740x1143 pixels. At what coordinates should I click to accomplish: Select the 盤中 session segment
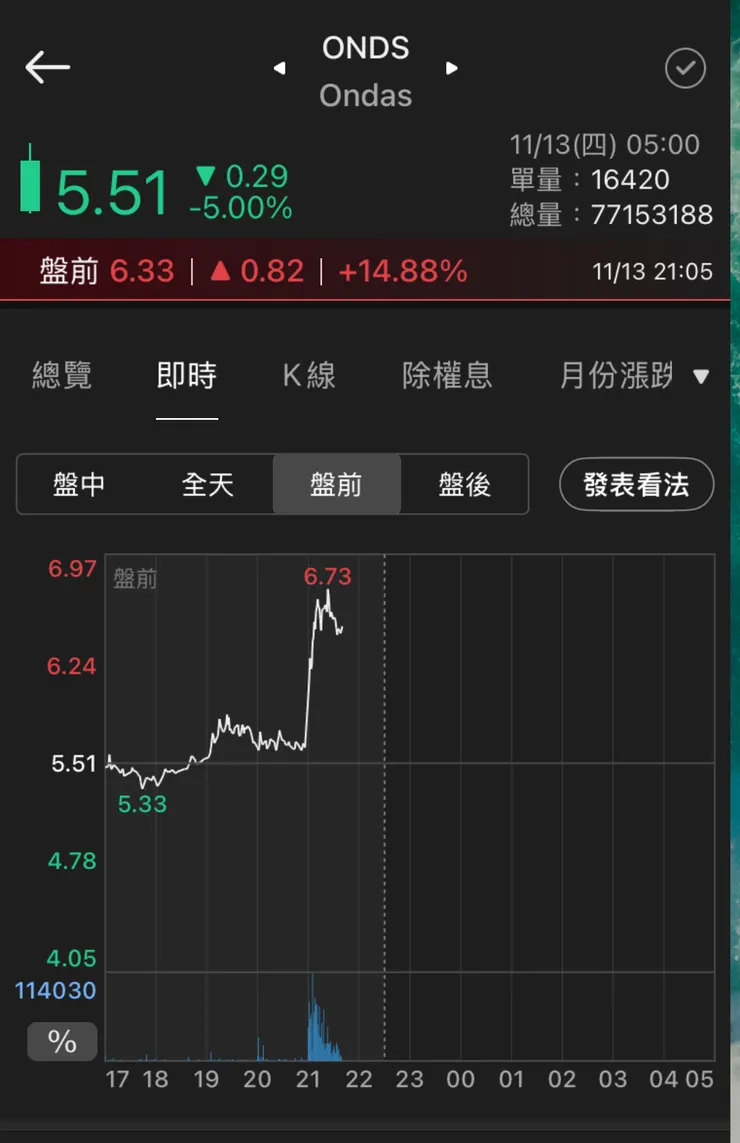coord(80,483)
